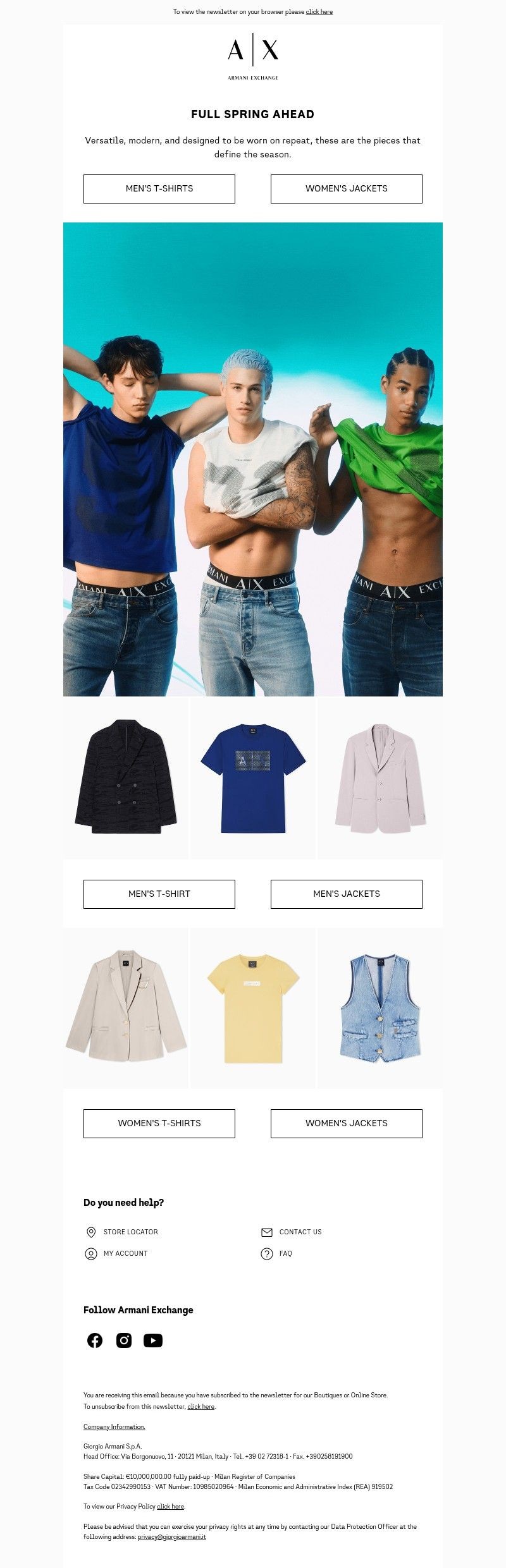This screenshot has width=506, height=1568.
Task: Open the beige women's blazer tile
Action: tap(125, 1007)
